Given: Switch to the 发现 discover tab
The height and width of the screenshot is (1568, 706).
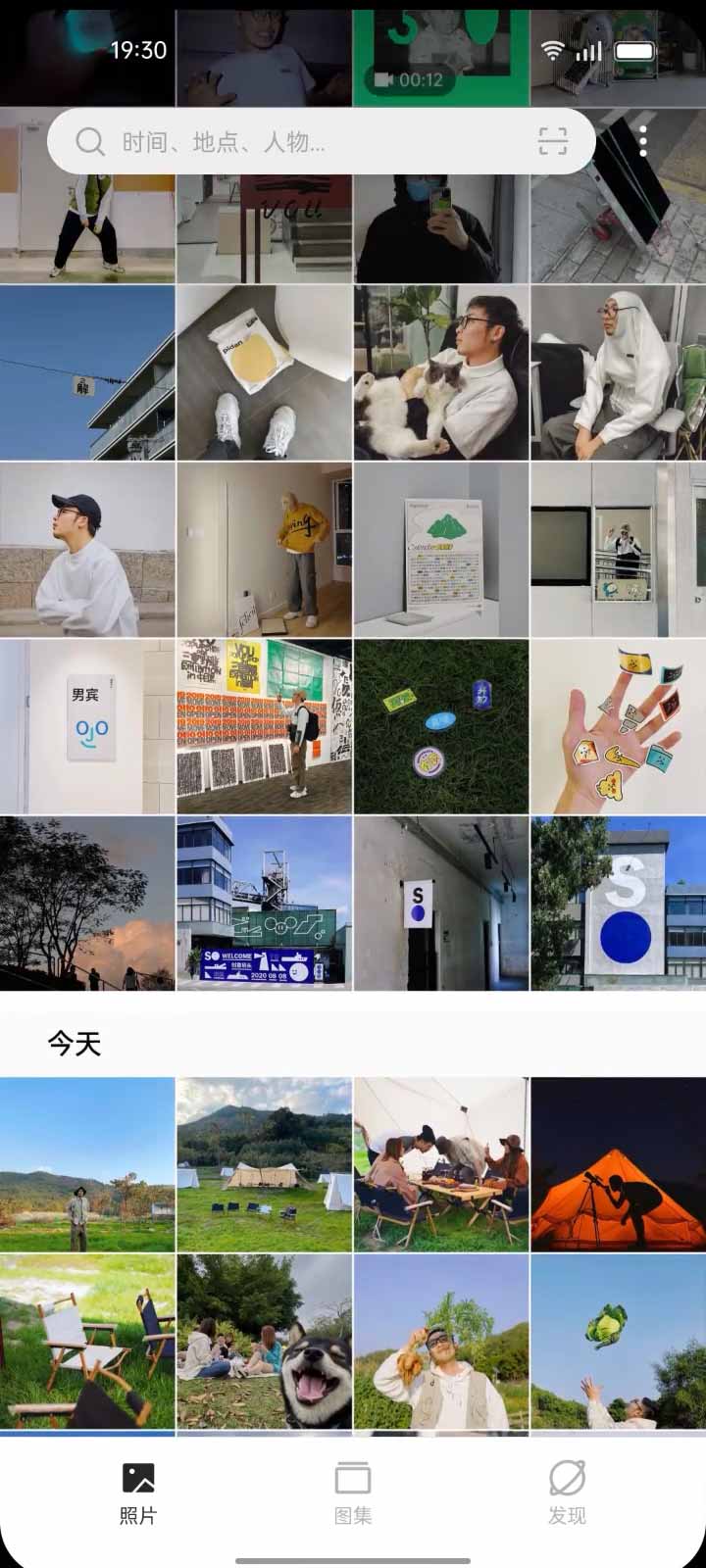Looking at the screenshot, I should tap(567, 1493).
